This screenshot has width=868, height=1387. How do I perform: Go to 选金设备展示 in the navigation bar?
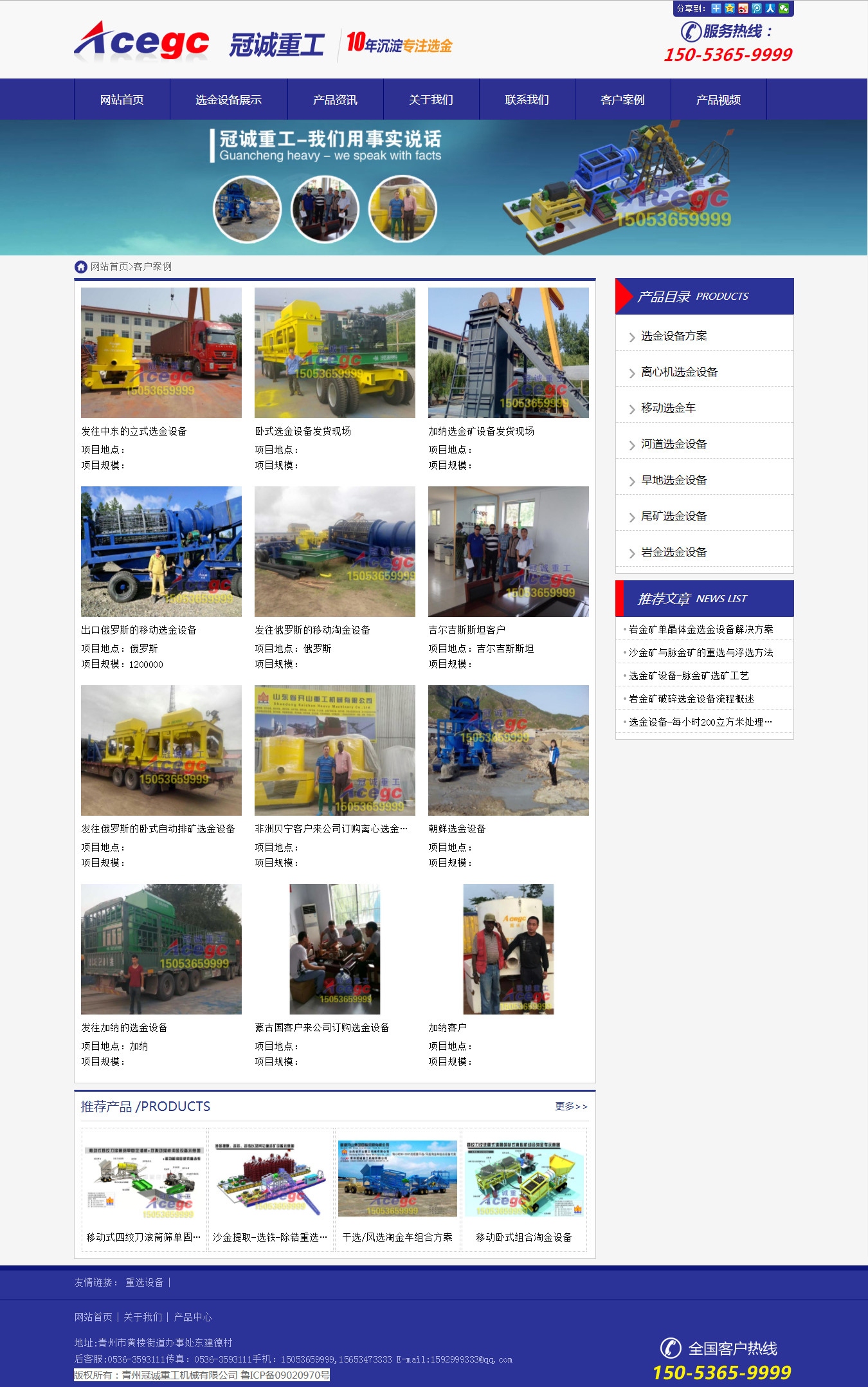tap(228, 100)
